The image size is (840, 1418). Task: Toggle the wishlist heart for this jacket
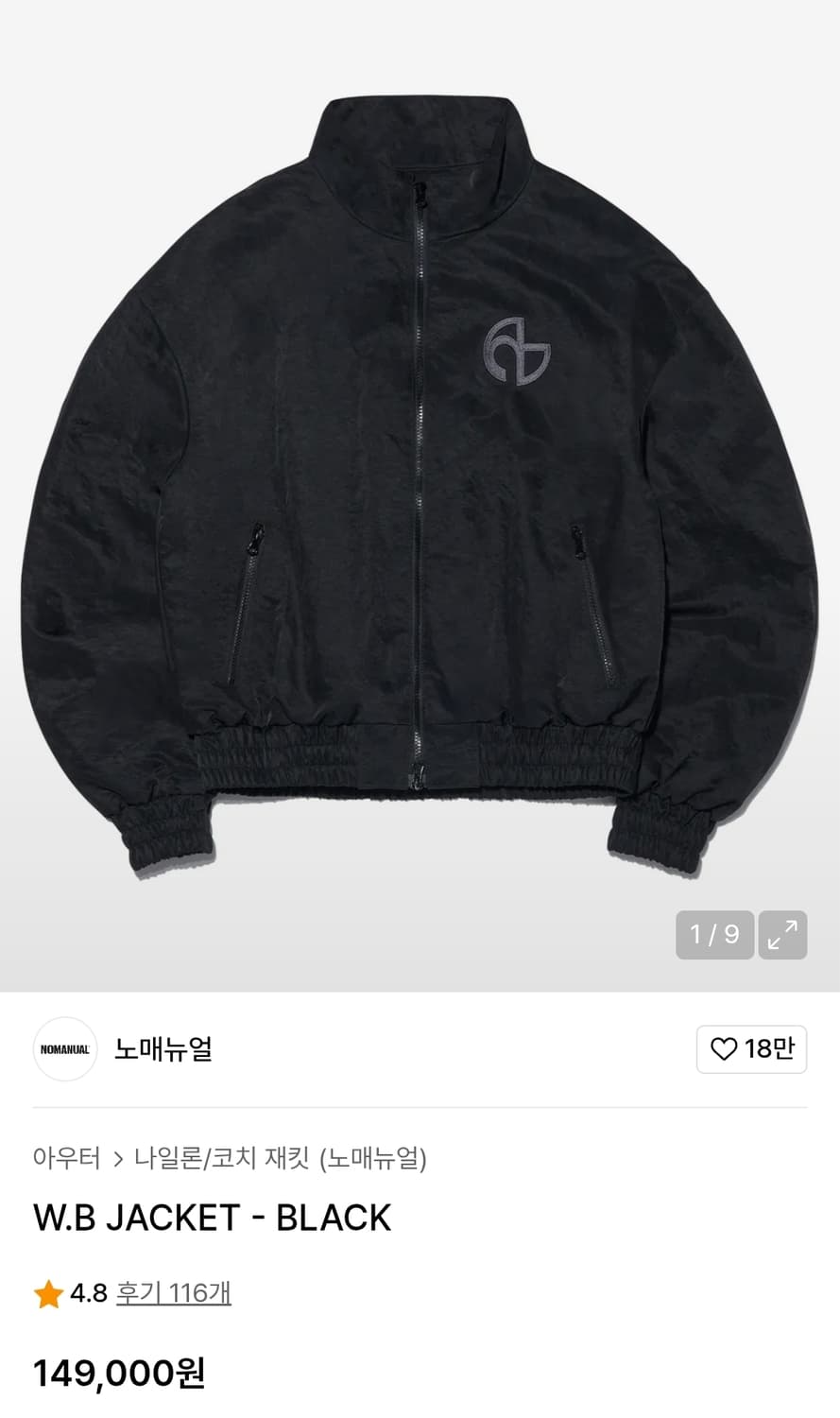pyautogui.click(x=752, y=1049)
